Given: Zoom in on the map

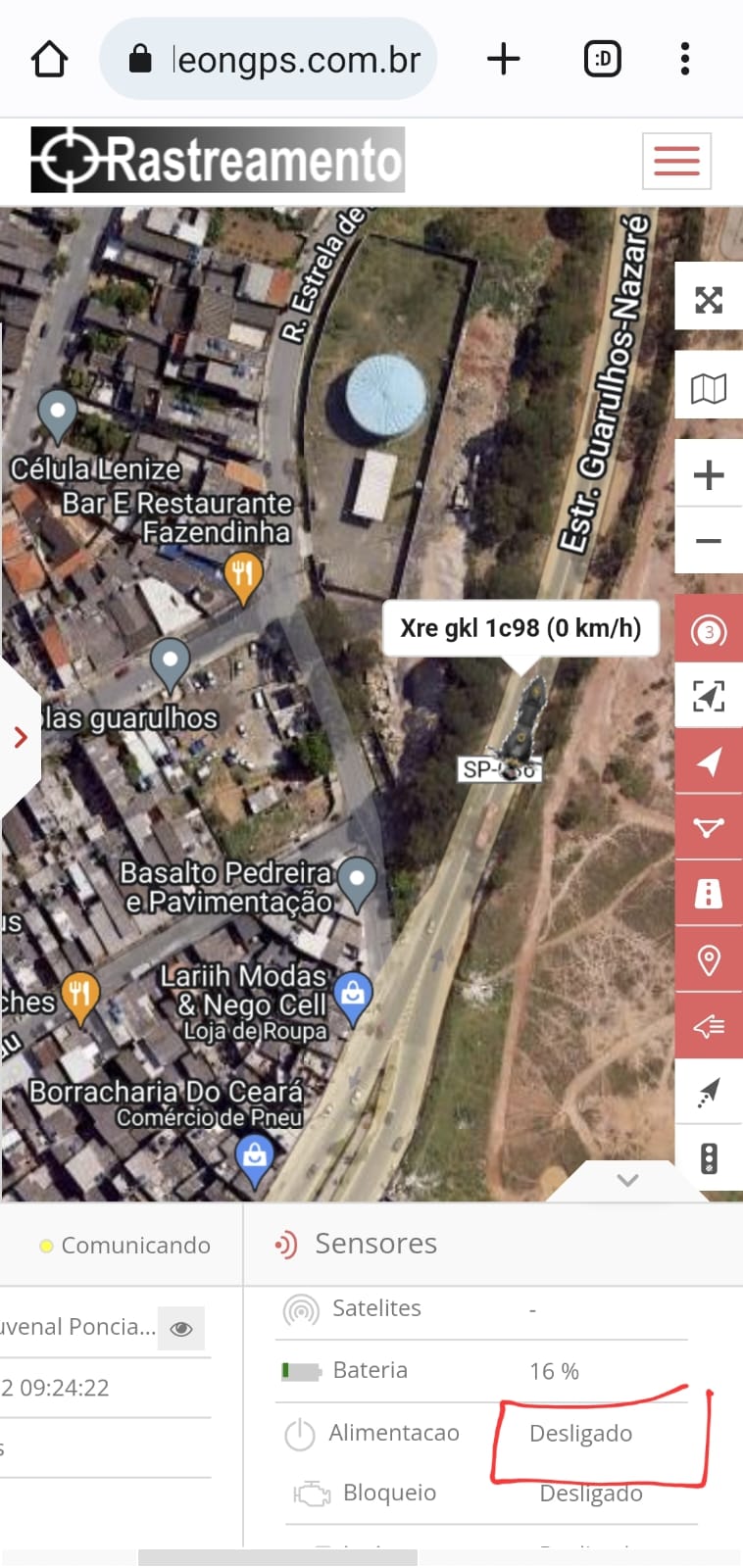Looking at the screenshot, I should pyautogui.click(x=709, y=475).
